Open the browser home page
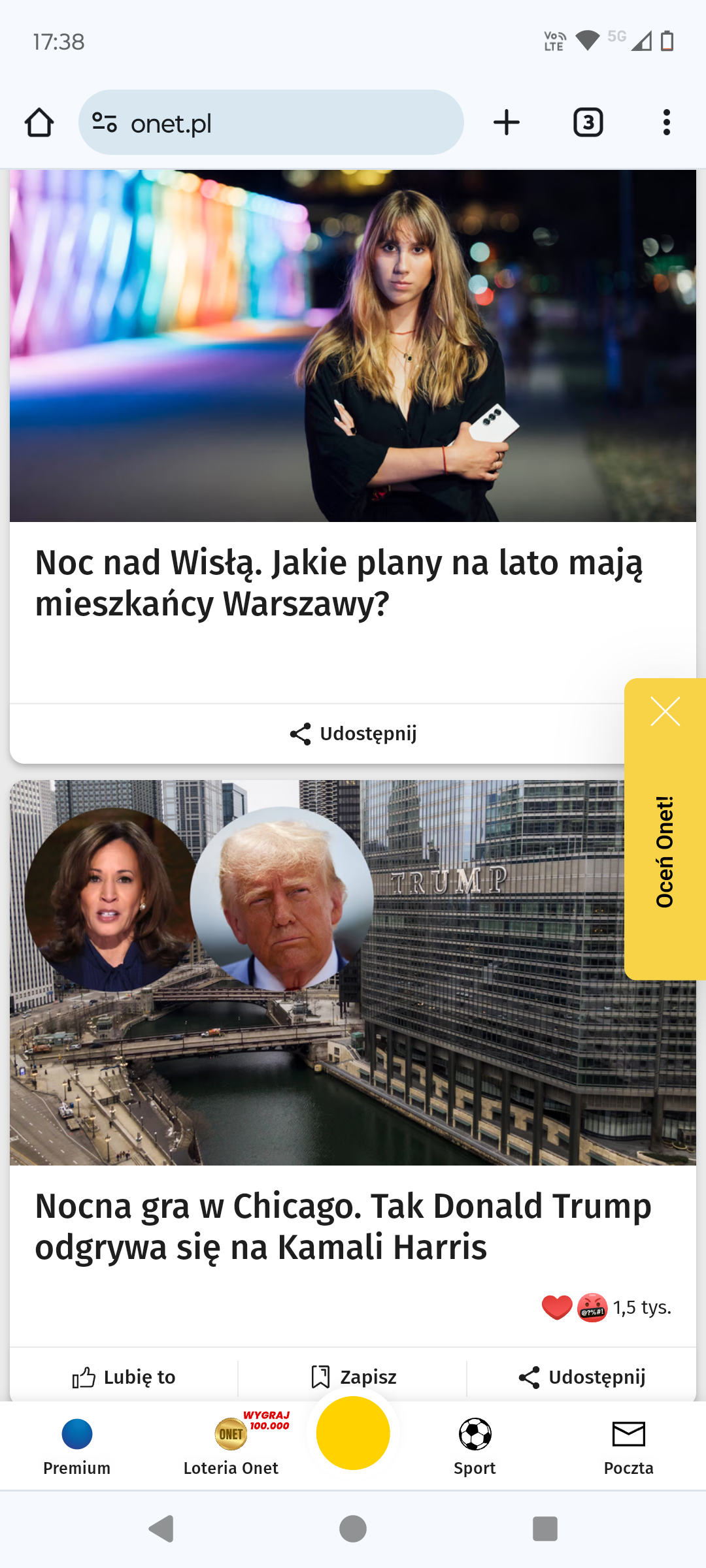706x1568 pixels. click(x=39, y=123)
